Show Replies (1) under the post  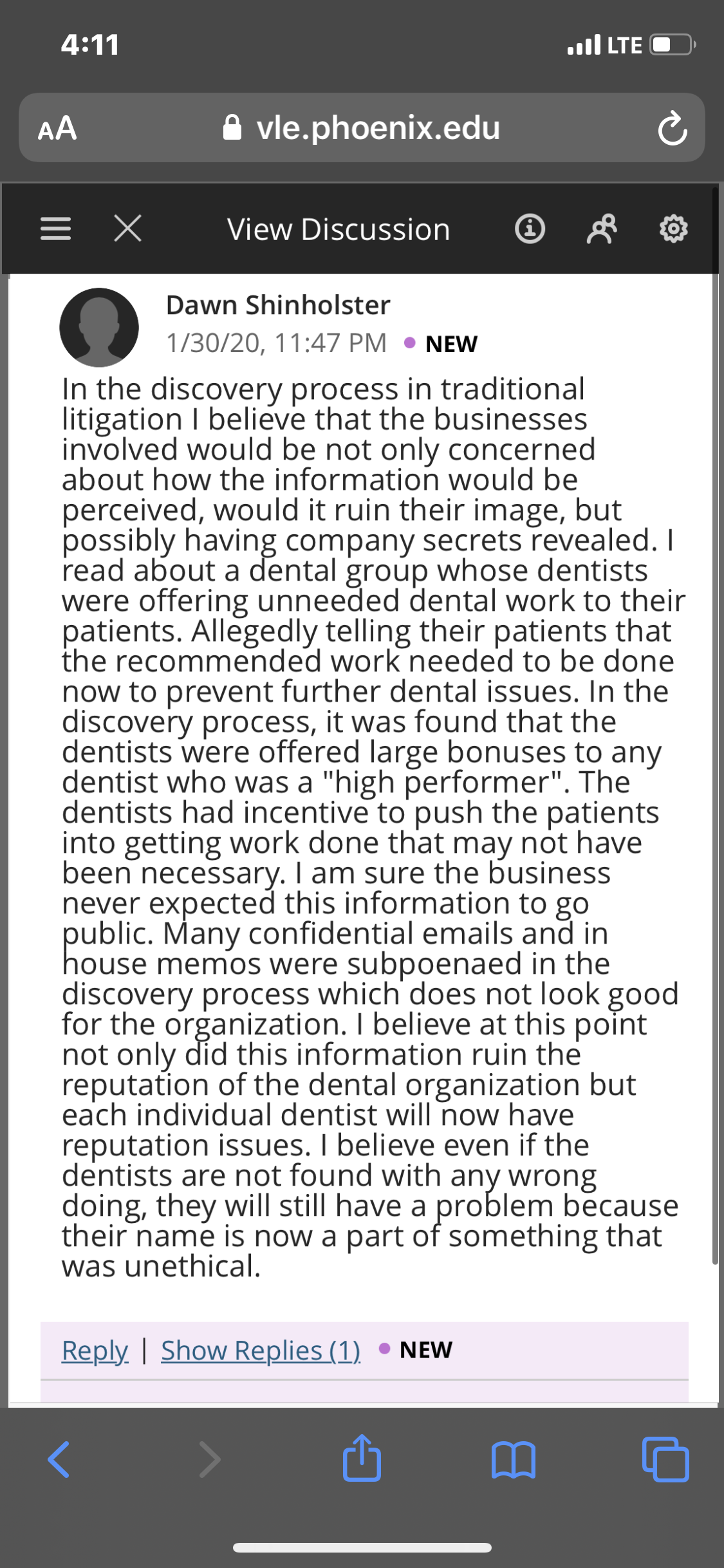point(261,1350)
